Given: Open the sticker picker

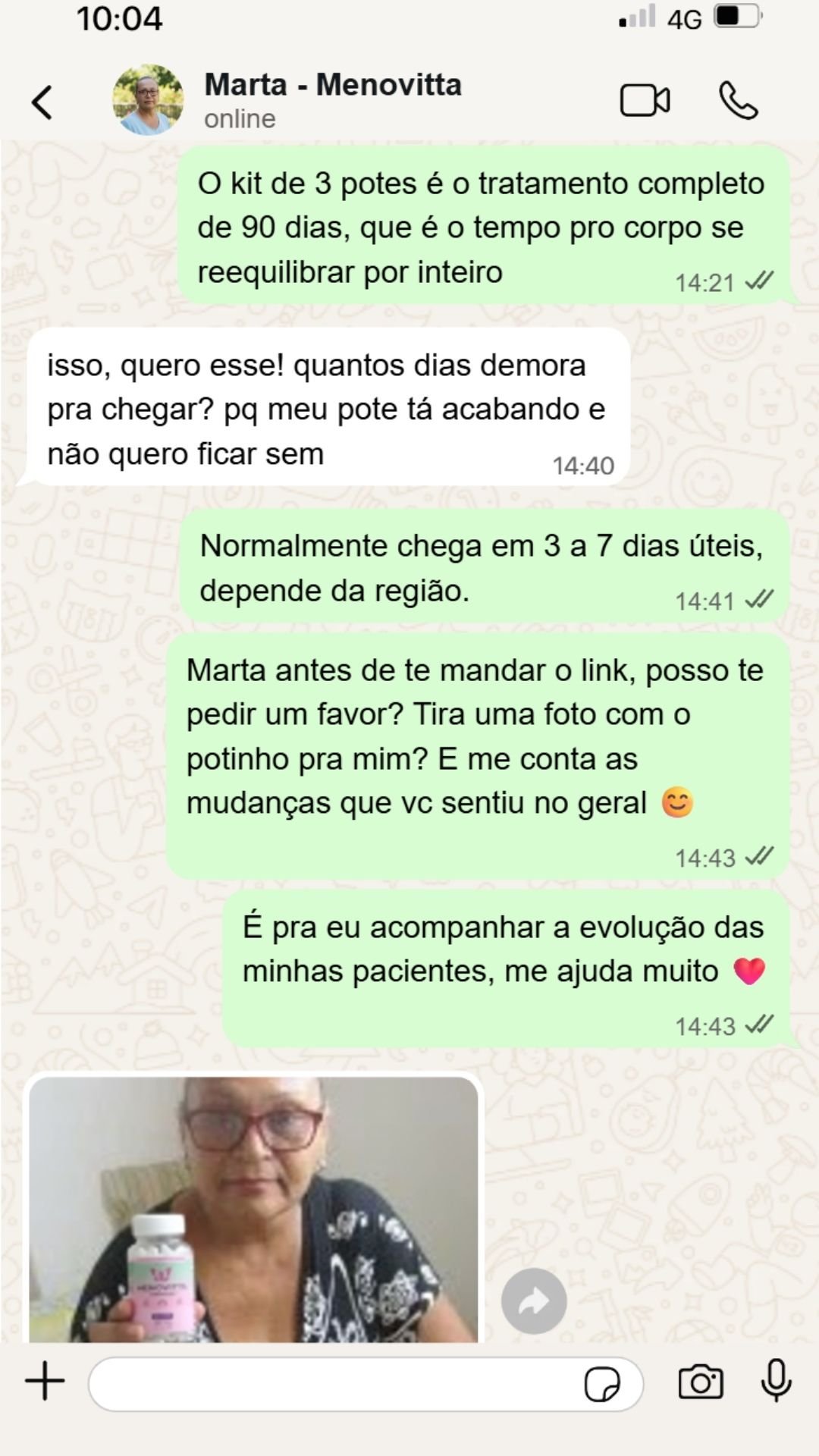Looking at the screenshot, I should tap(602, 1384).
